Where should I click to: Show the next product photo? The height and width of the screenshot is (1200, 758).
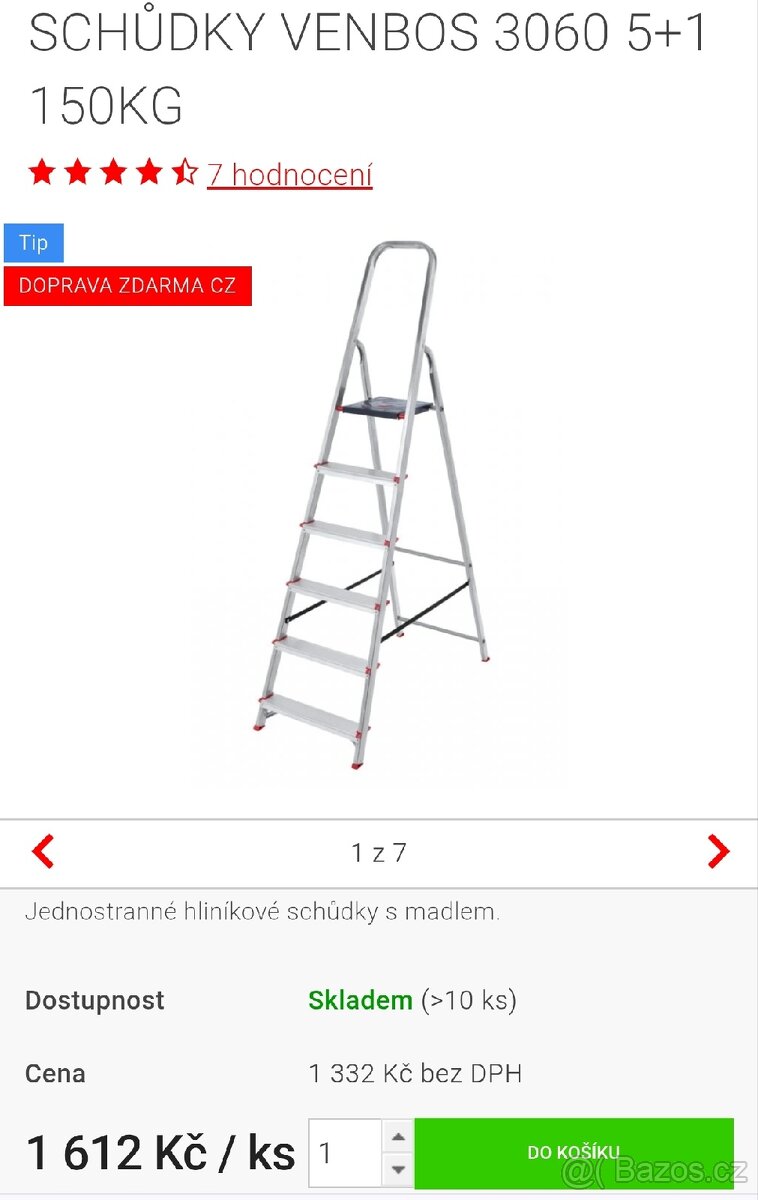[717, 852]
